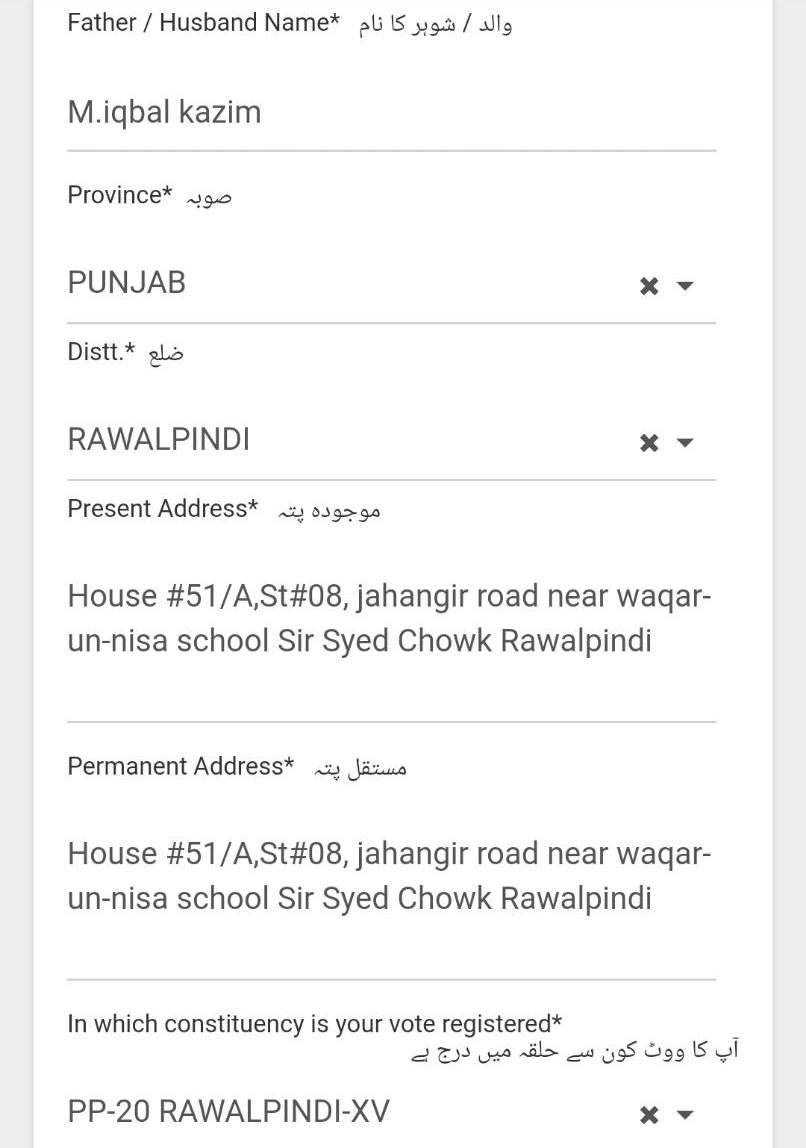Click the Present Address label
806x1148 pixels.
(161, 508)
